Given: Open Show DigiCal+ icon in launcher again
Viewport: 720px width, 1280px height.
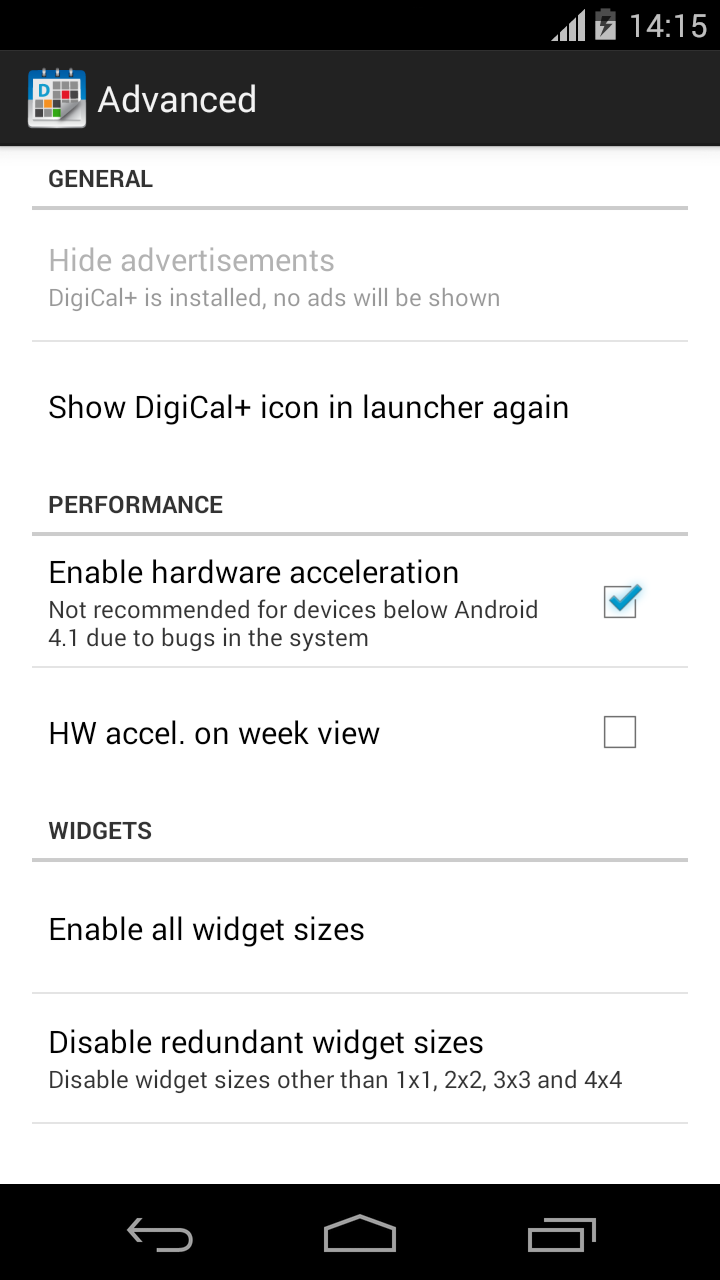Looking at the screenshot, I should pos(308,408).
